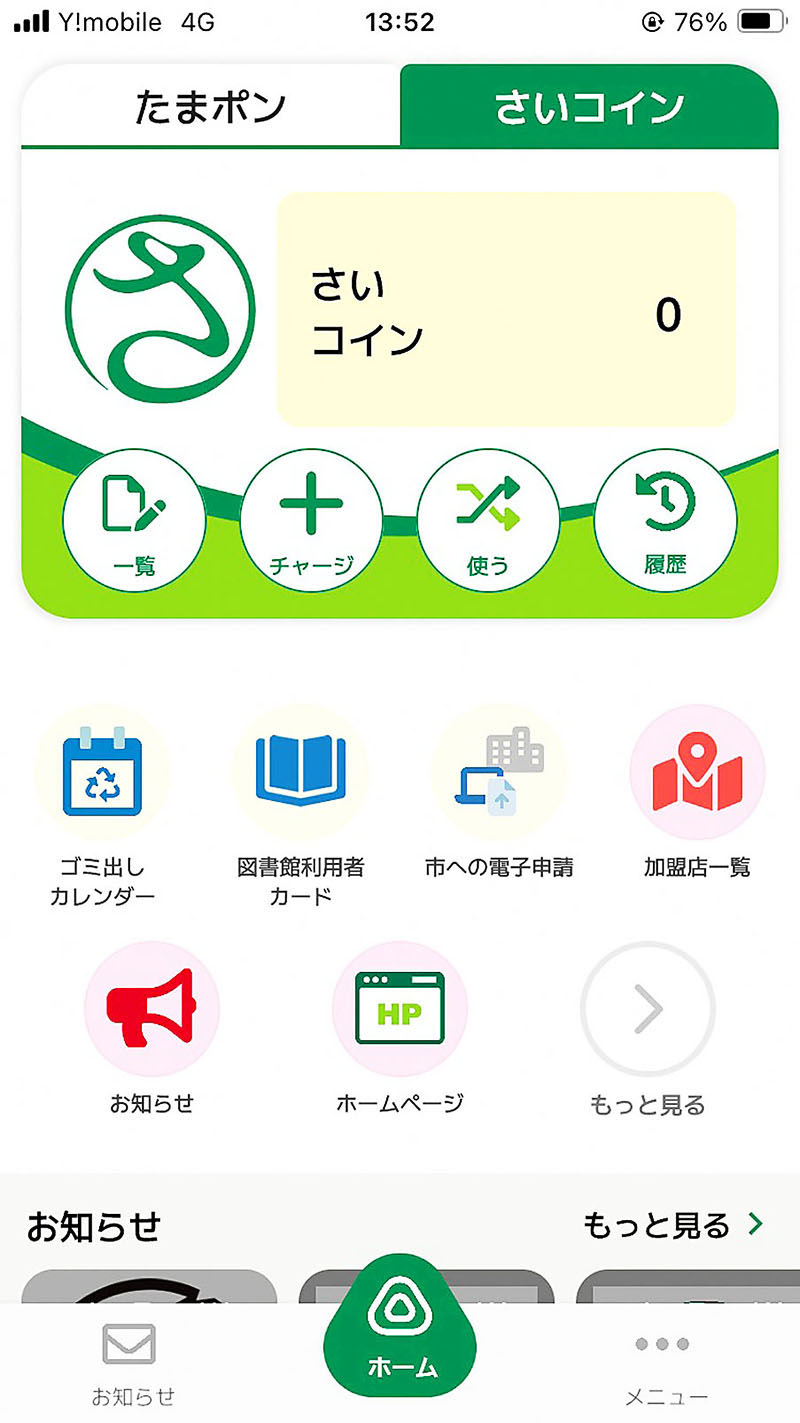Image resolution: width=800 pixels, height=1423 pixels.
Task: Tap the 使う button
Action: click(x=488, y=520)
